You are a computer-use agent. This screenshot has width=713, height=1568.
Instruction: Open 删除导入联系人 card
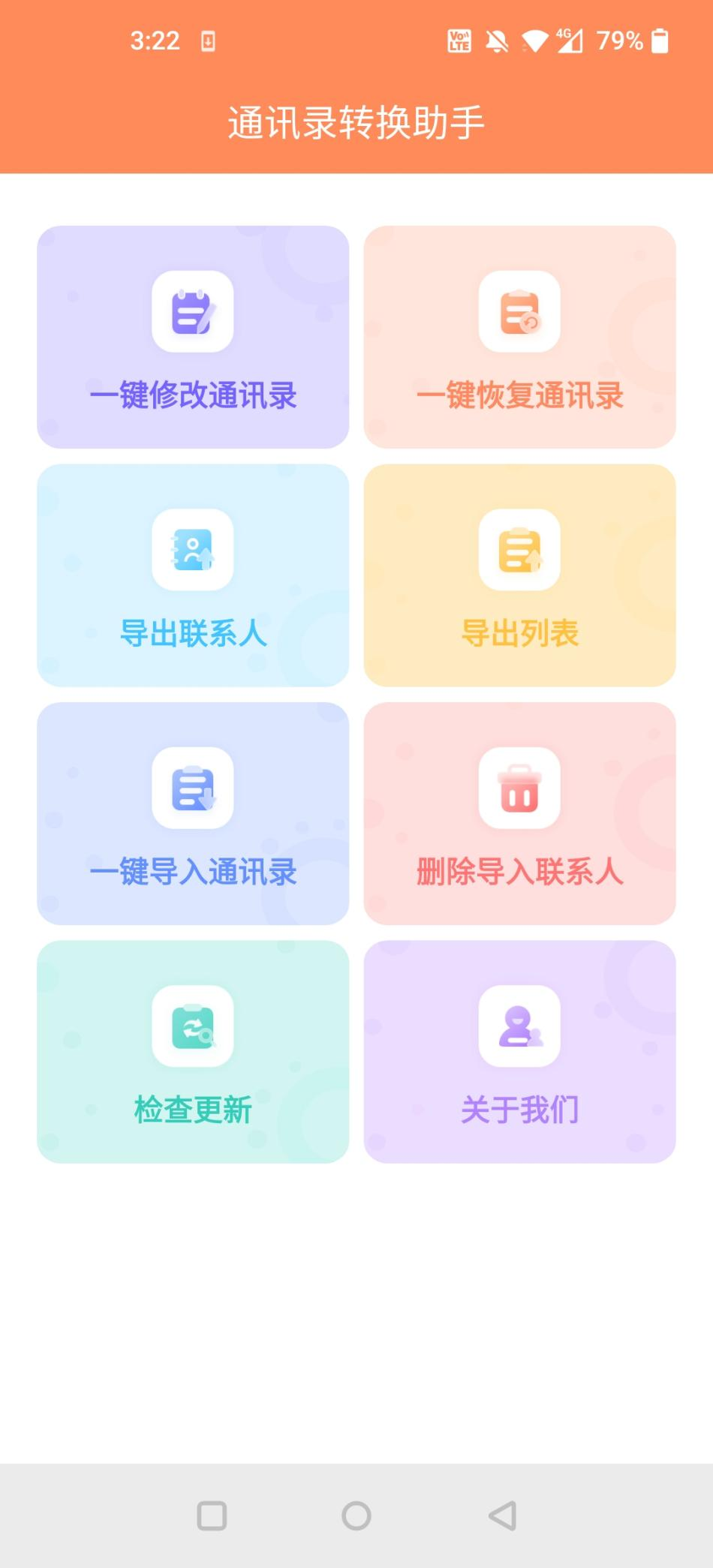click(x=519, y=813)
